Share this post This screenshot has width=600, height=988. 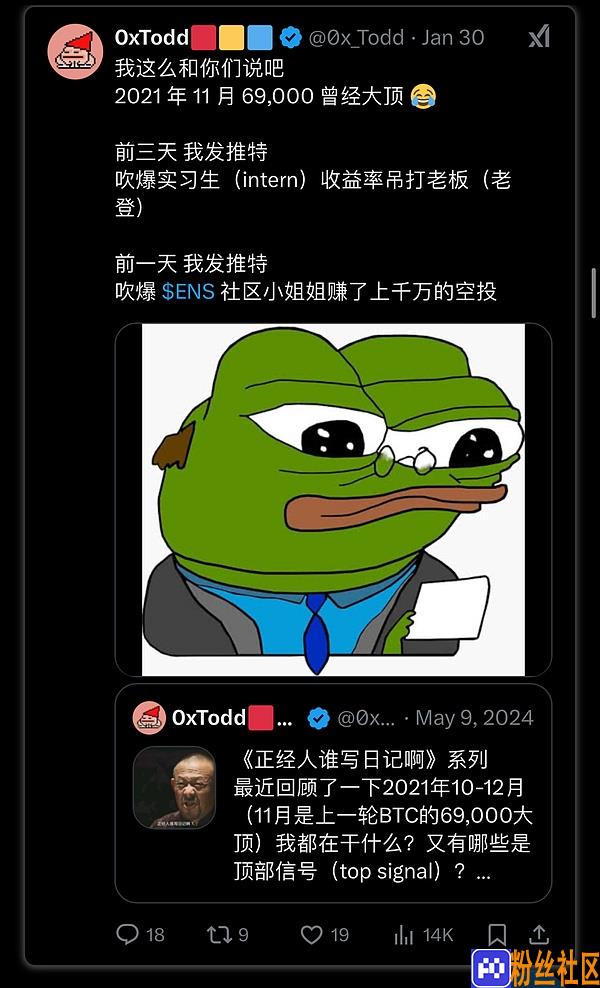[539, 934]
